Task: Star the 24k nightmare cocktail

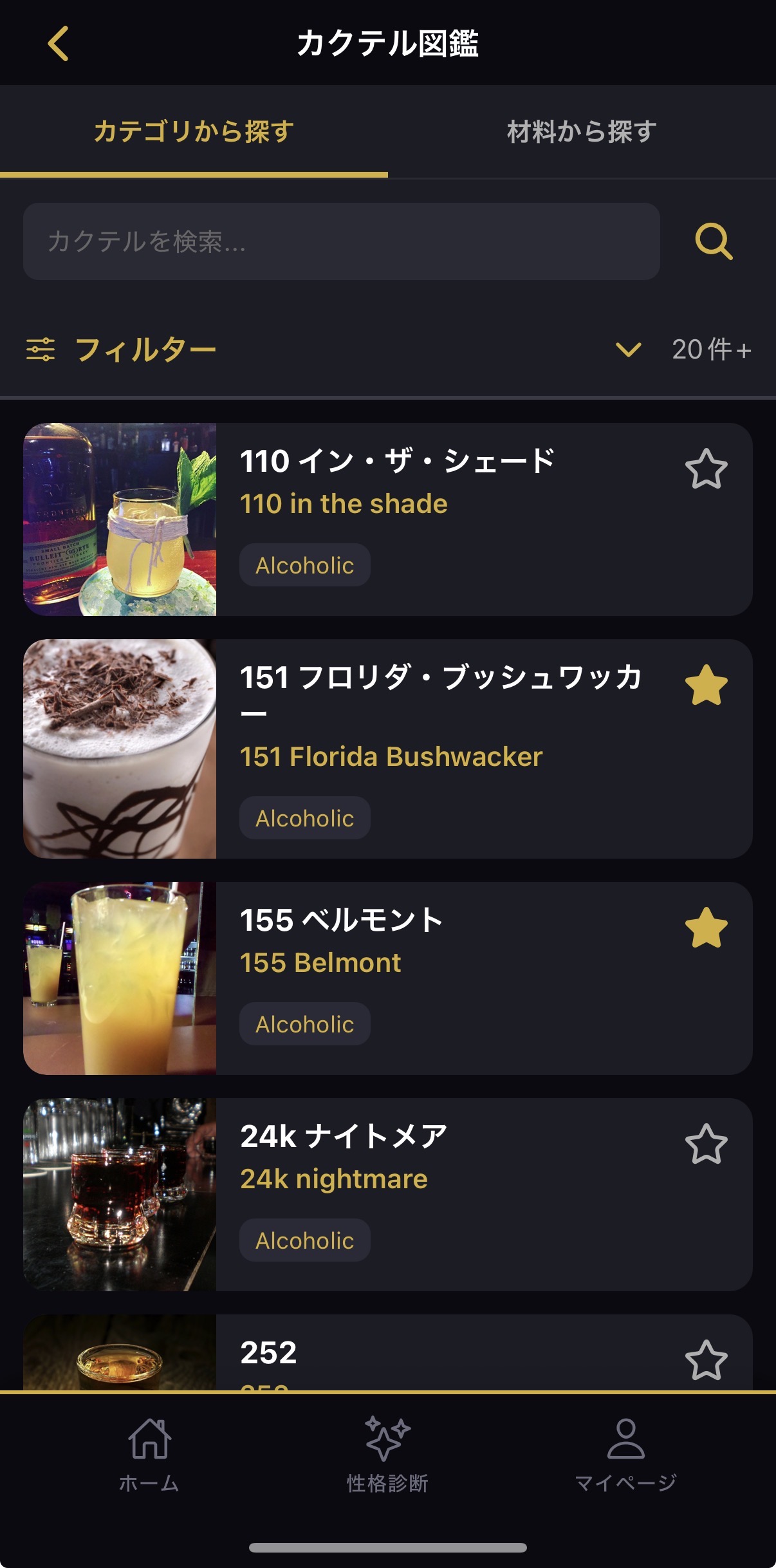Action: click(706, 1144)
